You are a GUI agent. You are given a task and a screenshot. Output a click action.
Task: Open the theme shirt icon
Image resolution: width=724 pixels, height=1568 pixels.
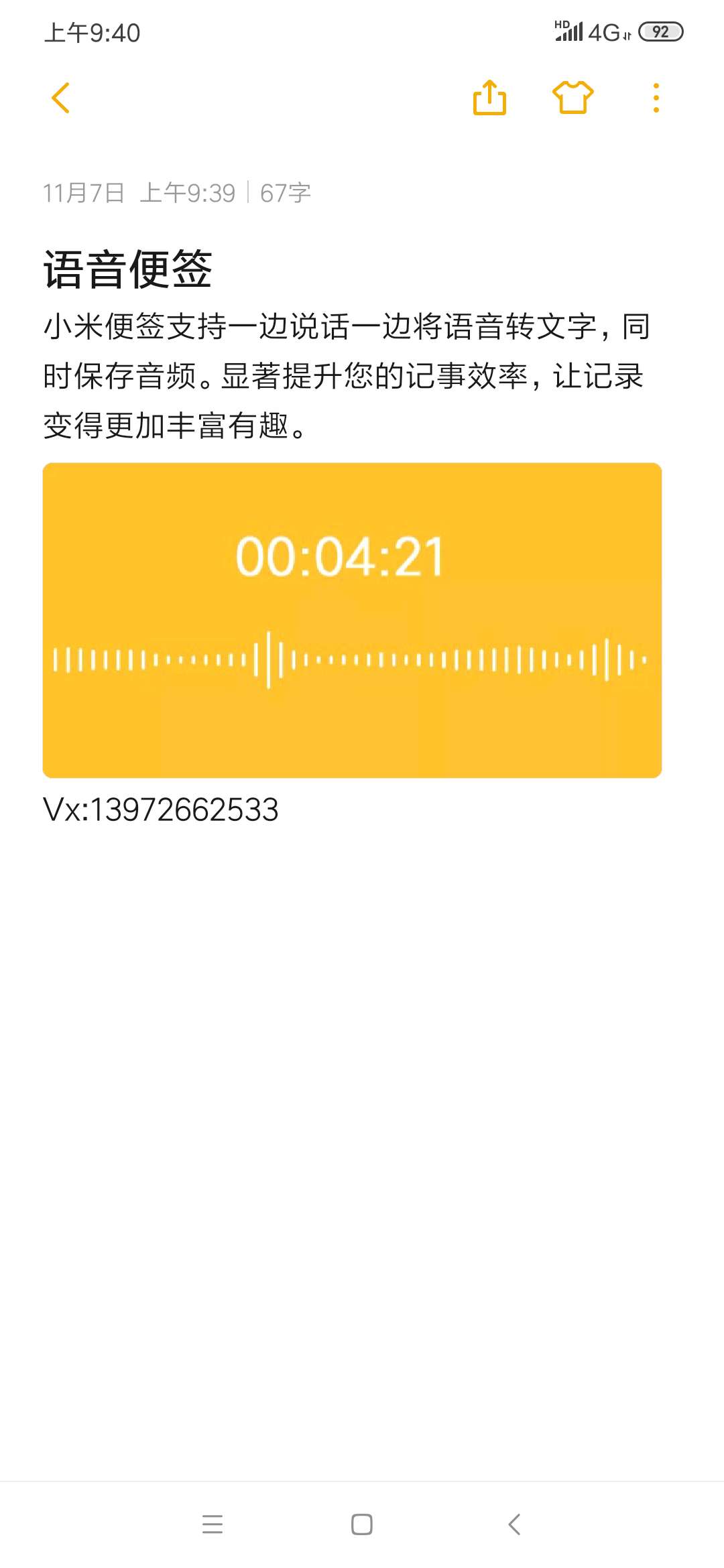pos(573,98)
